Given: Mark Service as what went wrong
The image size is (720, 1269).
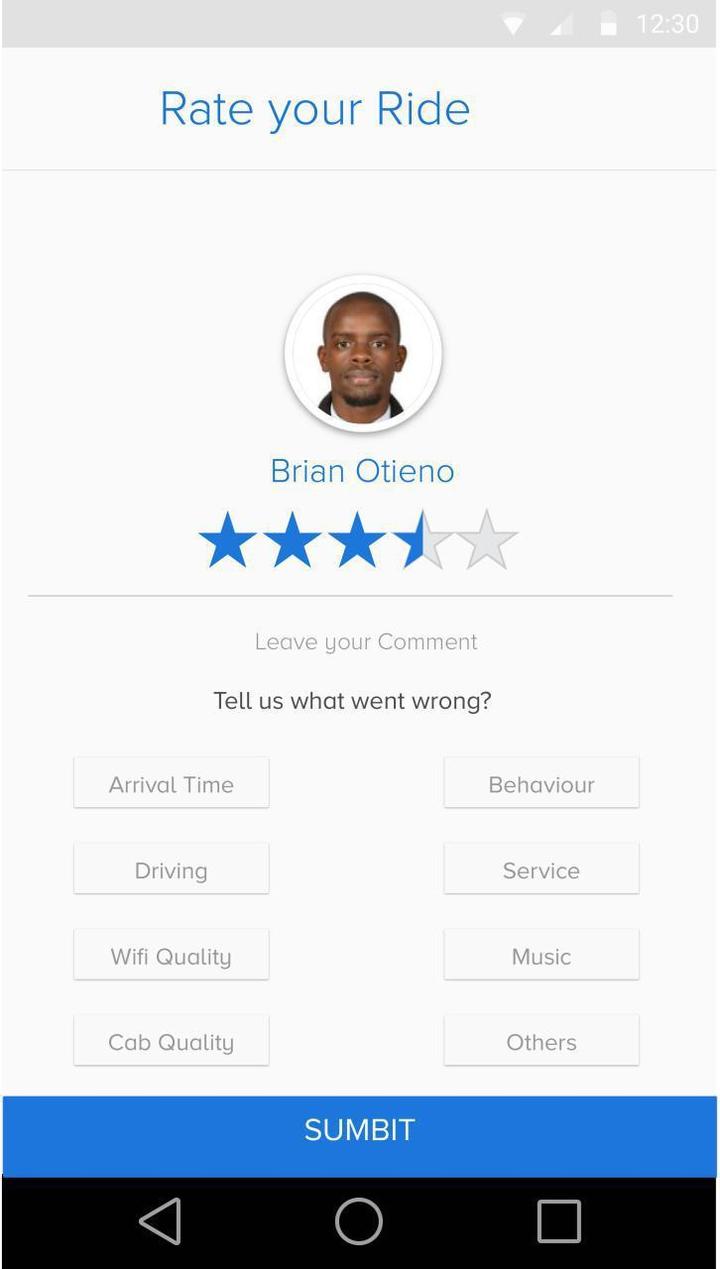Looking at the screenshot, I should point(541,870).
